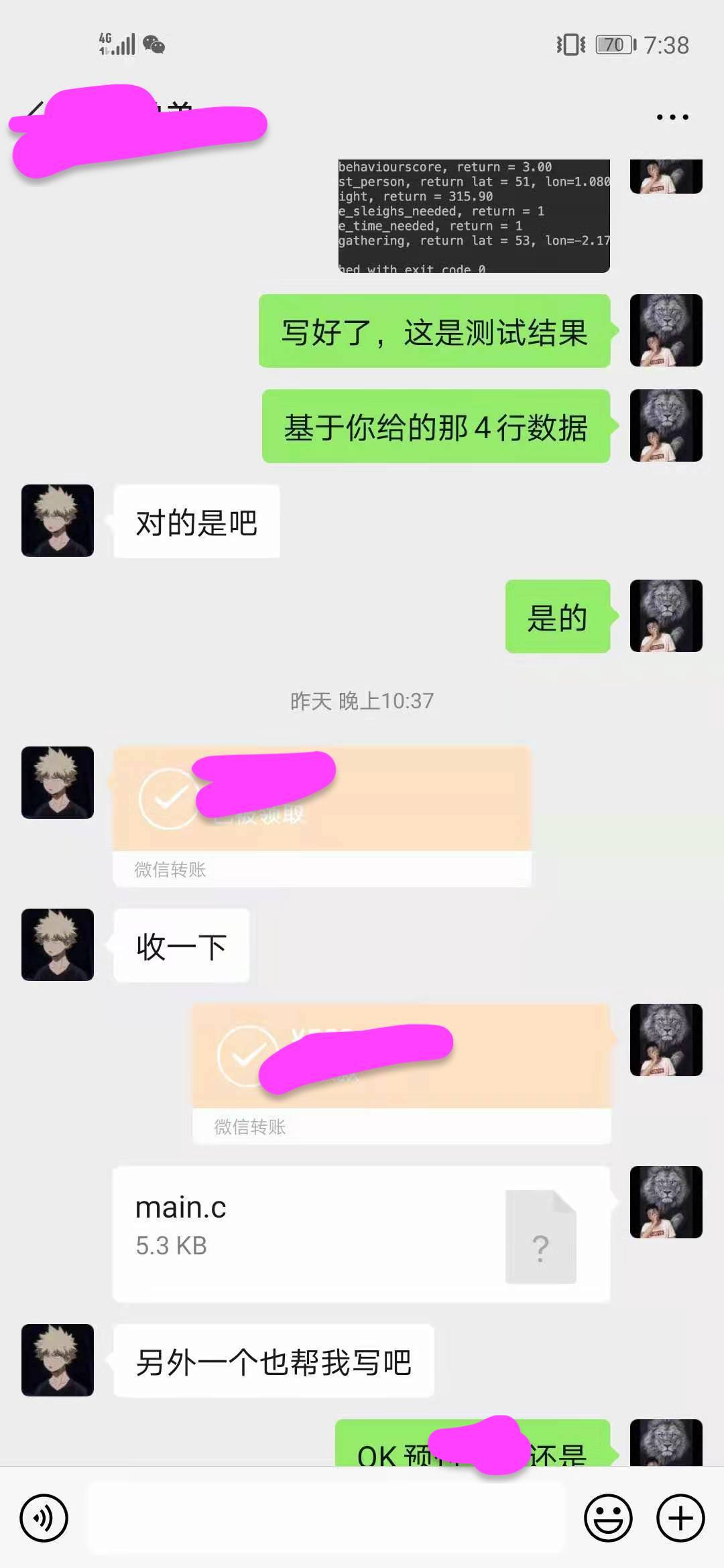724x1568 pixels.
Task: Switch to voice message input
Action: pyautogui.click(x=44, y=1518)
